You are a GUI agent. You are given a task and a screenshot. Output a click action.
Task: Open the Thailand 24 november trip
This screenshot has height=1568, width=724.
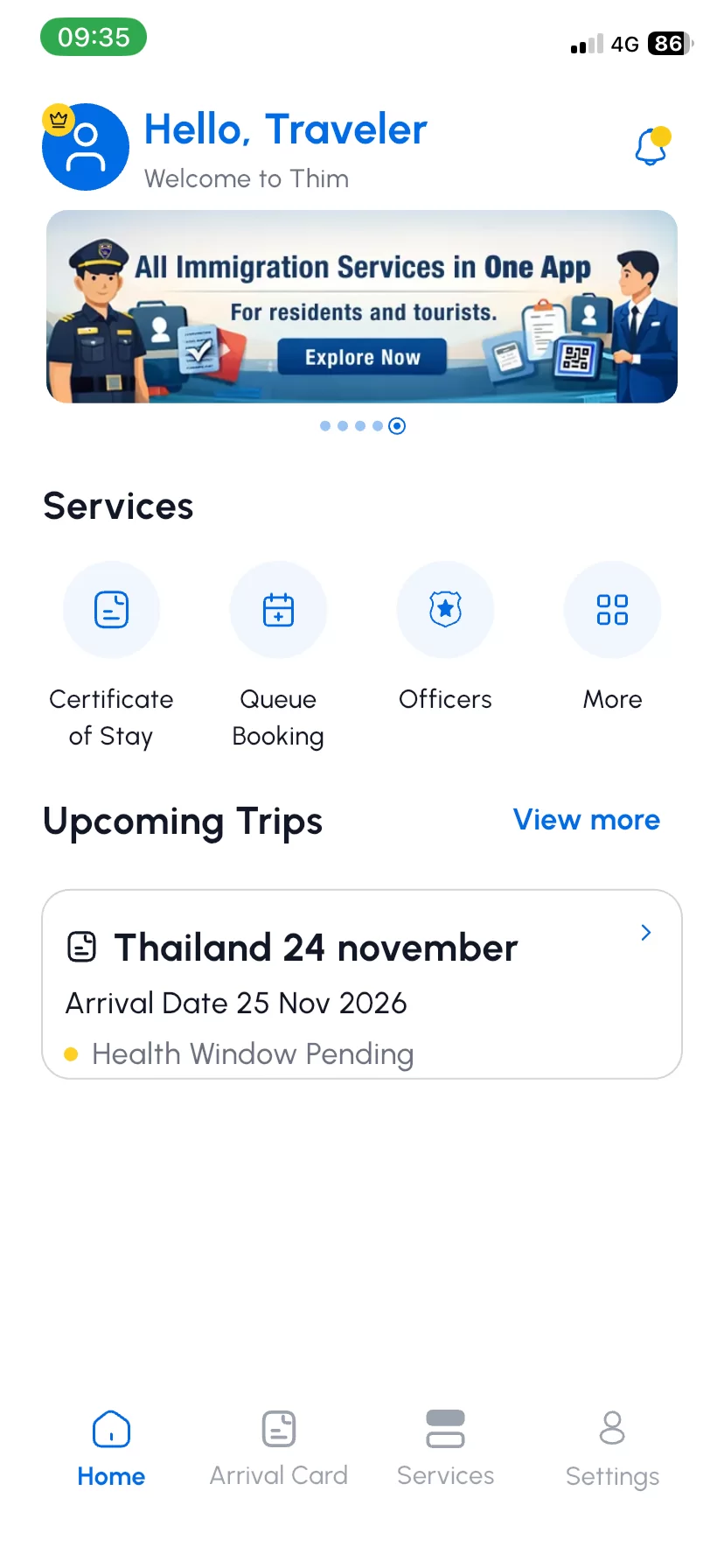point(362,984)
